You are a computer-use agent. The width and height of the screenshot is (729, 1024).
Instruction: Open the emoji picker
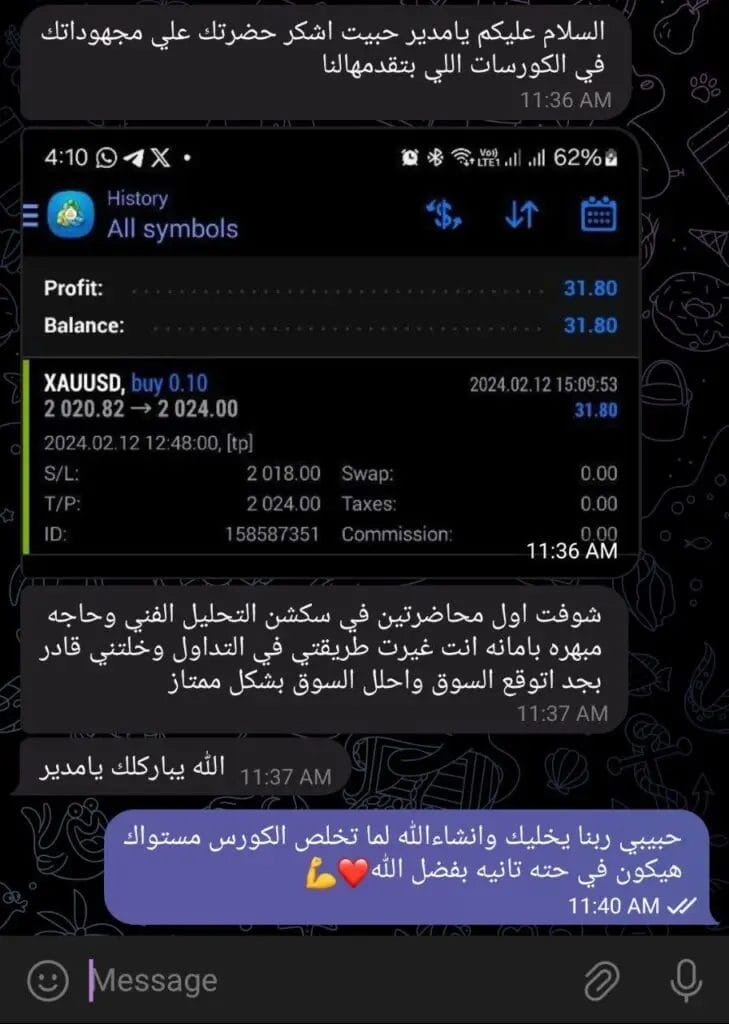(x=47, y=981)
